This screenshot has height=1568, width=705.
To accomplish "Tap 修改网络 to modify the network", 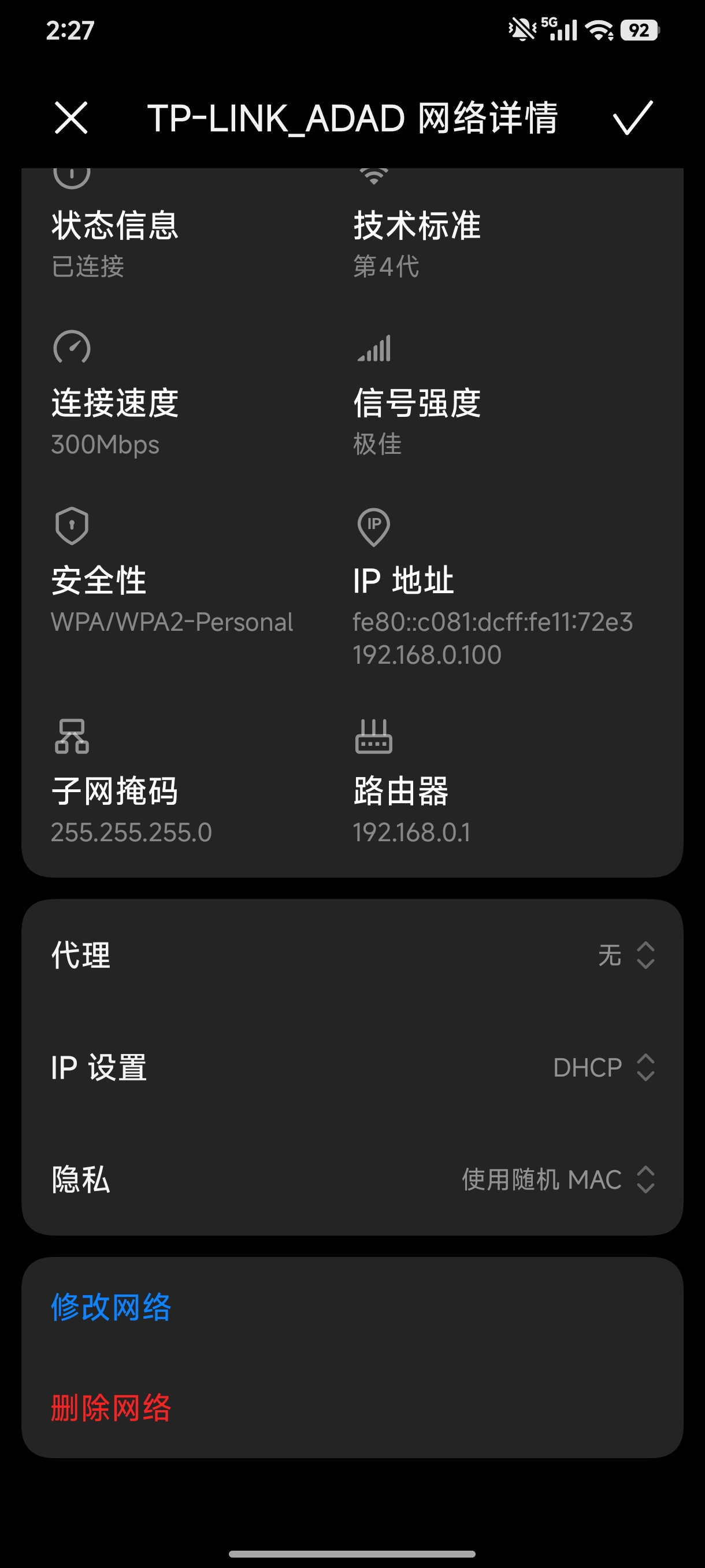I will [112, 1307].
